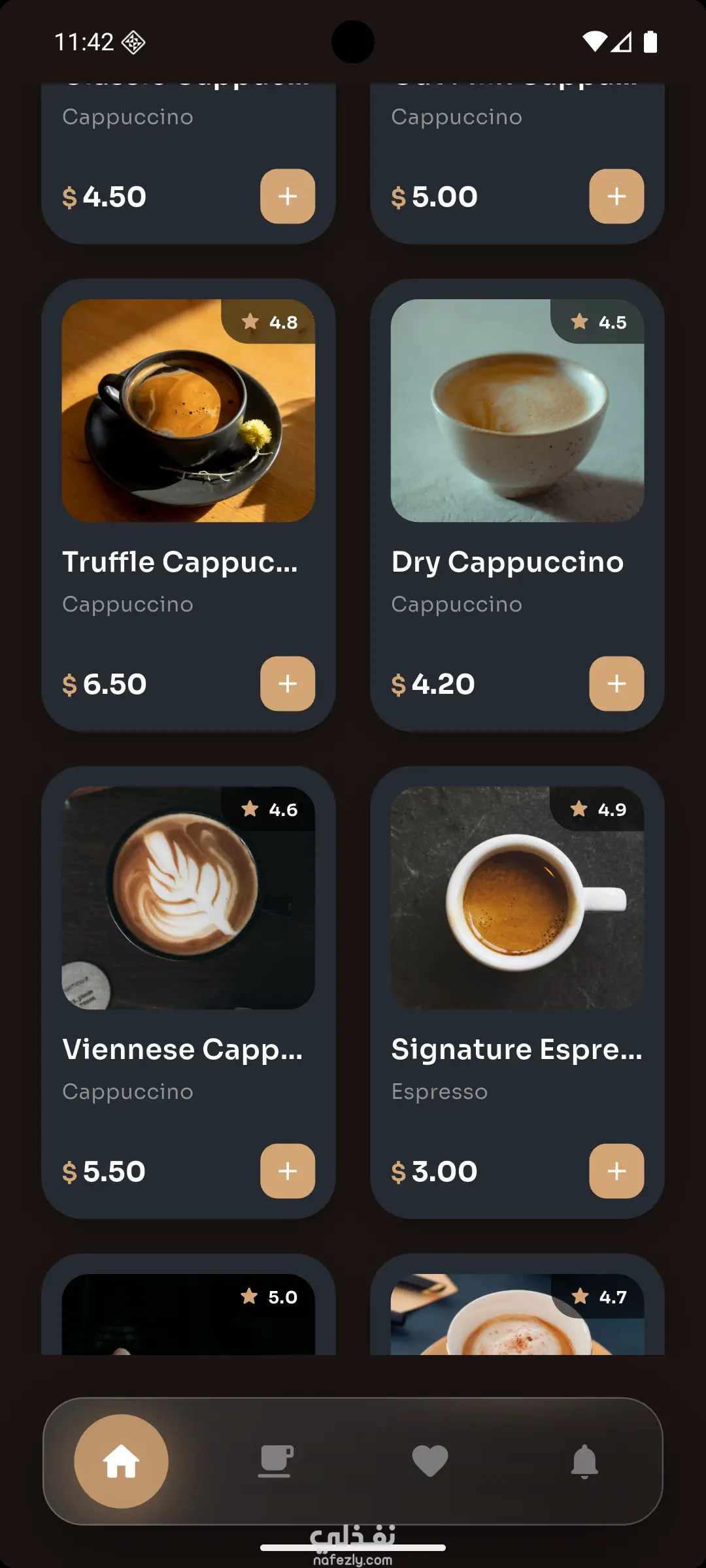View Dry Cappuccino details
706x1568 pixels.
tap(517, 457)
